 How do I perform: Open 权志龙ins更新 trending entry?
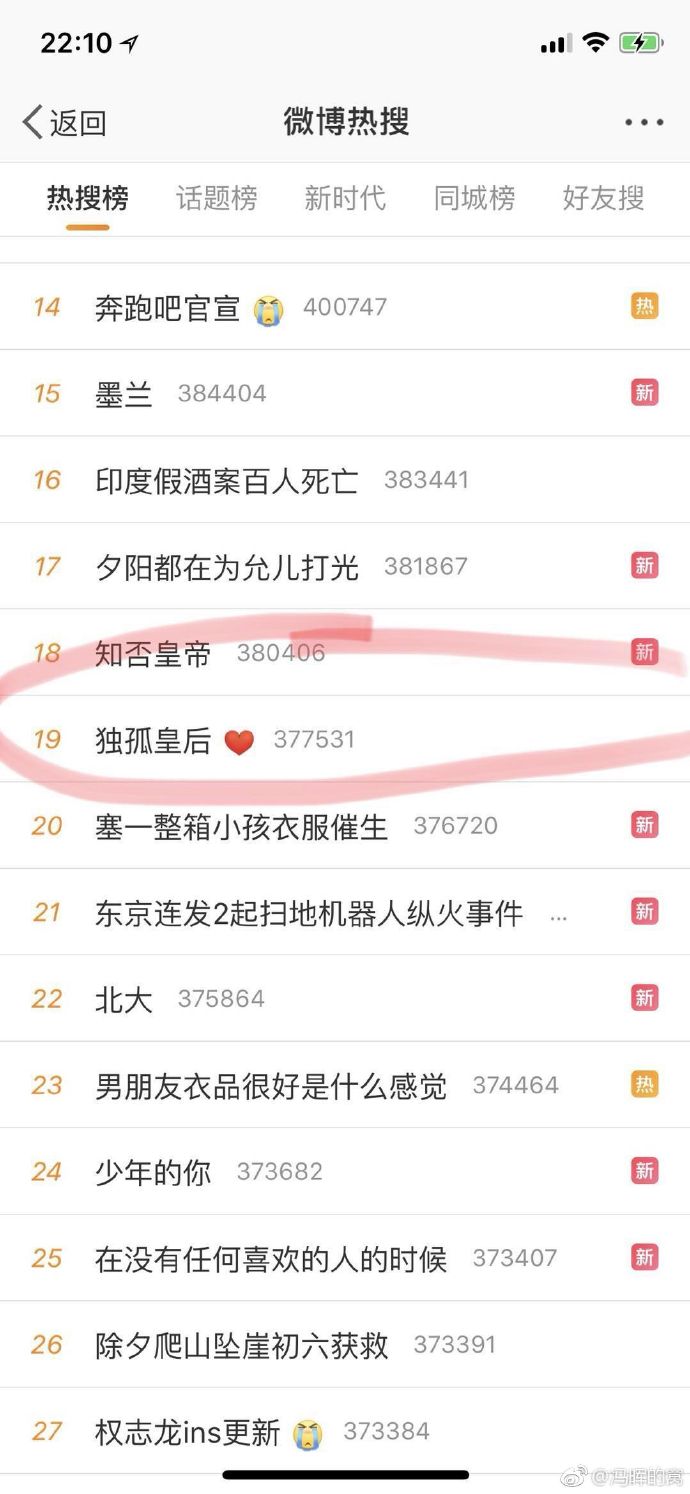[x=187, y=1431]
